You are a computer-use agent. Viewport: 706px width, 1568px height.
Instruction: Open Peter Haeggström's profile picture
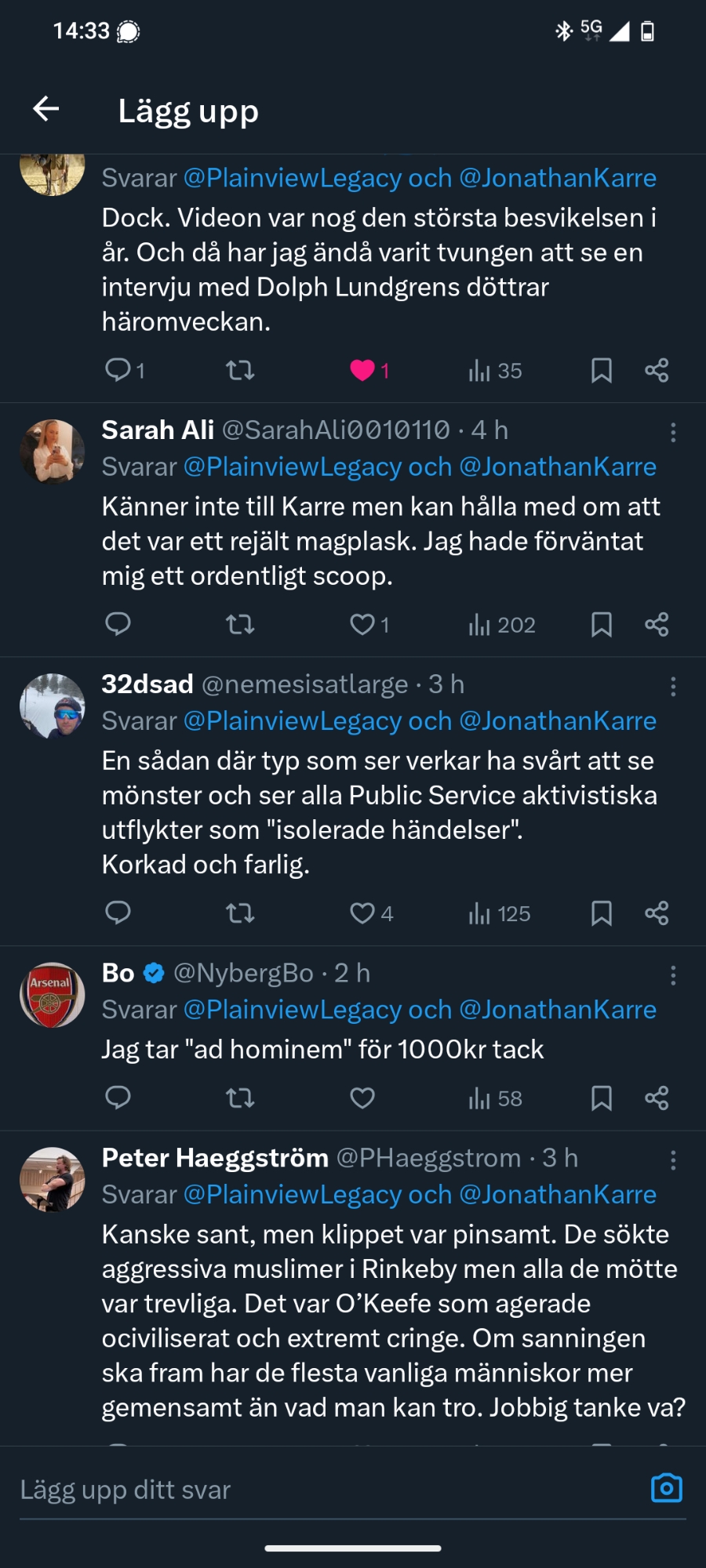(x=53, y=1180)
